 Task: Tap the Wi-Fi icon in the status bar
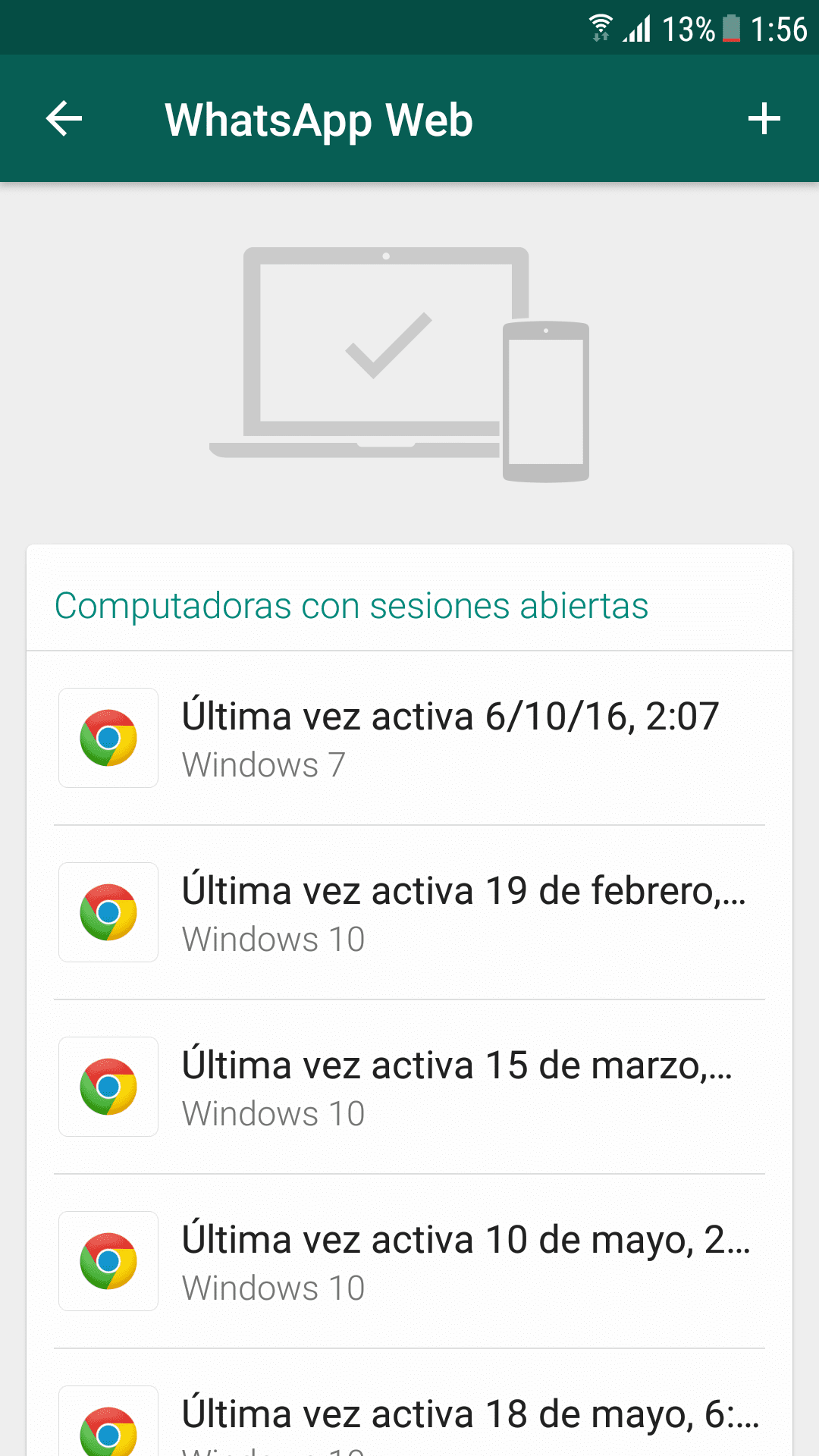(601, 29)
